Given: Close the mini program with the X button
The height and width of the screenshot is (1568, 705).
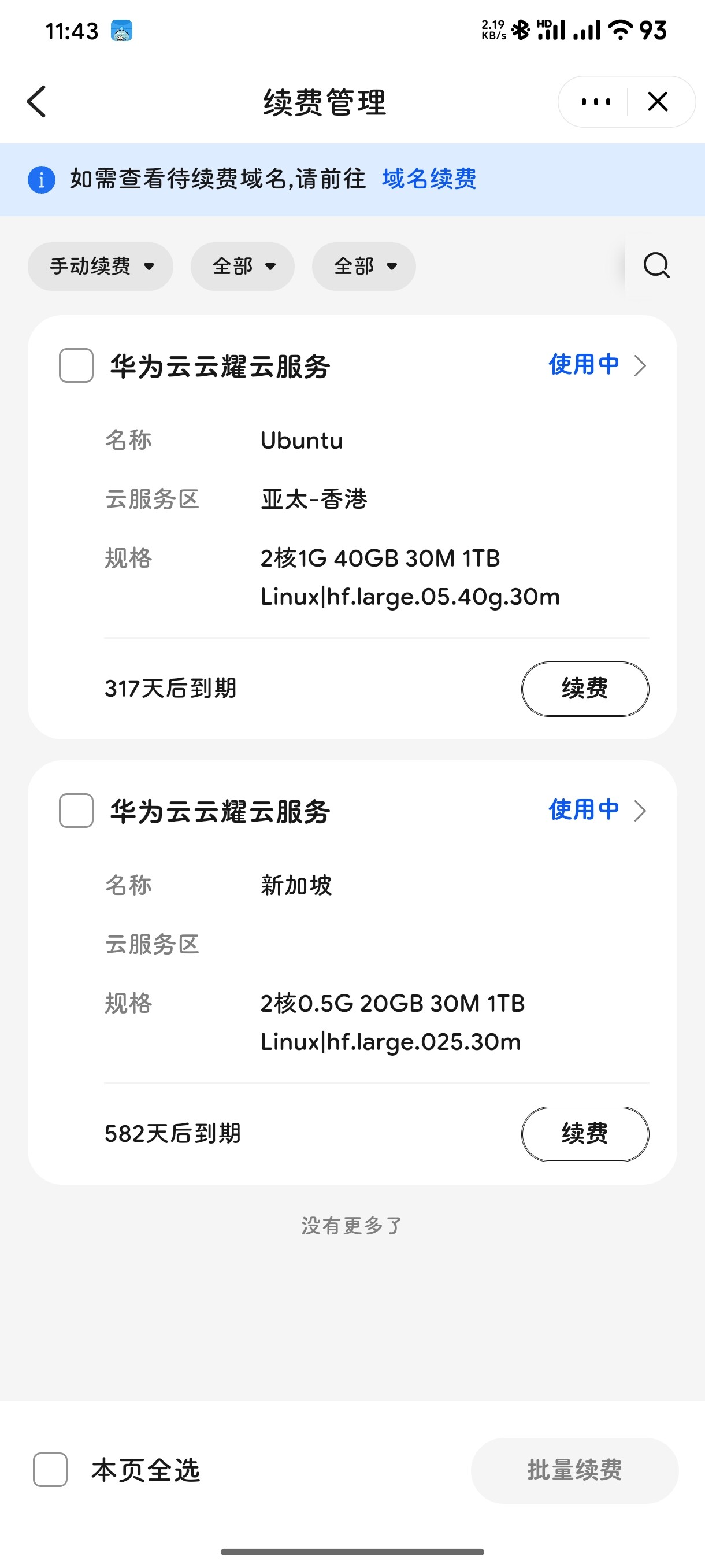Looking at the screenshot, I should pos(658,102).
